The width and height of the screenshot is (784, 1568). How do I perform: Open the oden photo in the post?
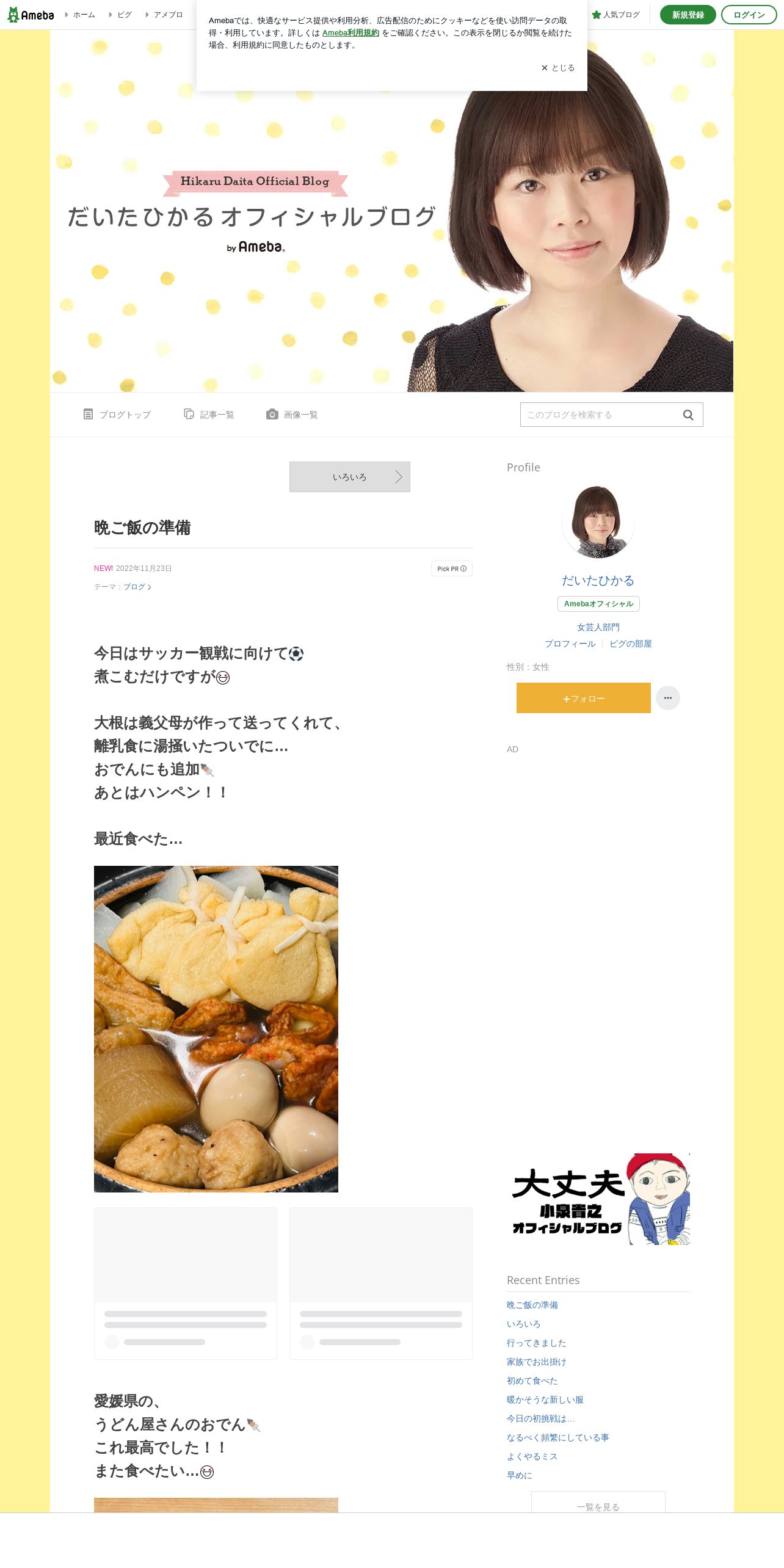216,1029
